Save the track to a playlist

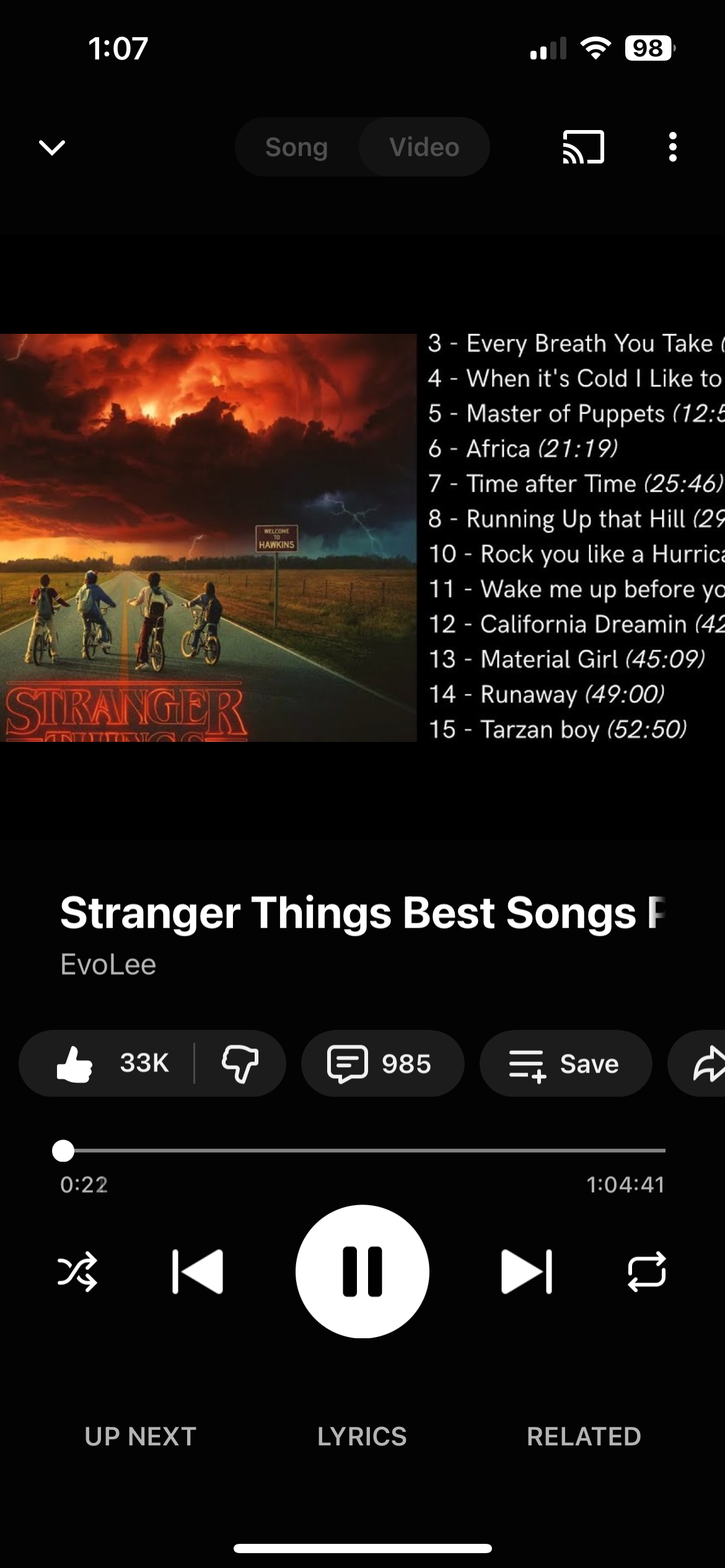(x=565, y=1063)
